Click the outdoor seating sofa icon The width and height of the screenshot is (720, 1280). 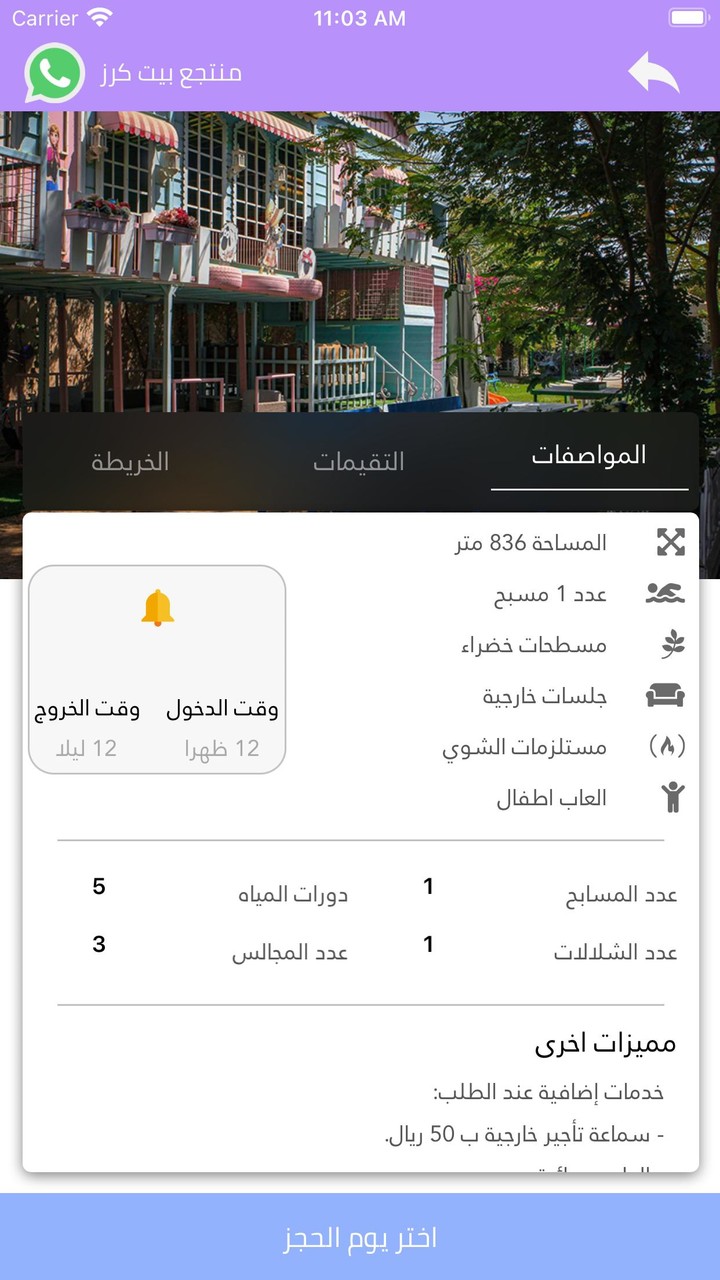[x=667, y=696]
